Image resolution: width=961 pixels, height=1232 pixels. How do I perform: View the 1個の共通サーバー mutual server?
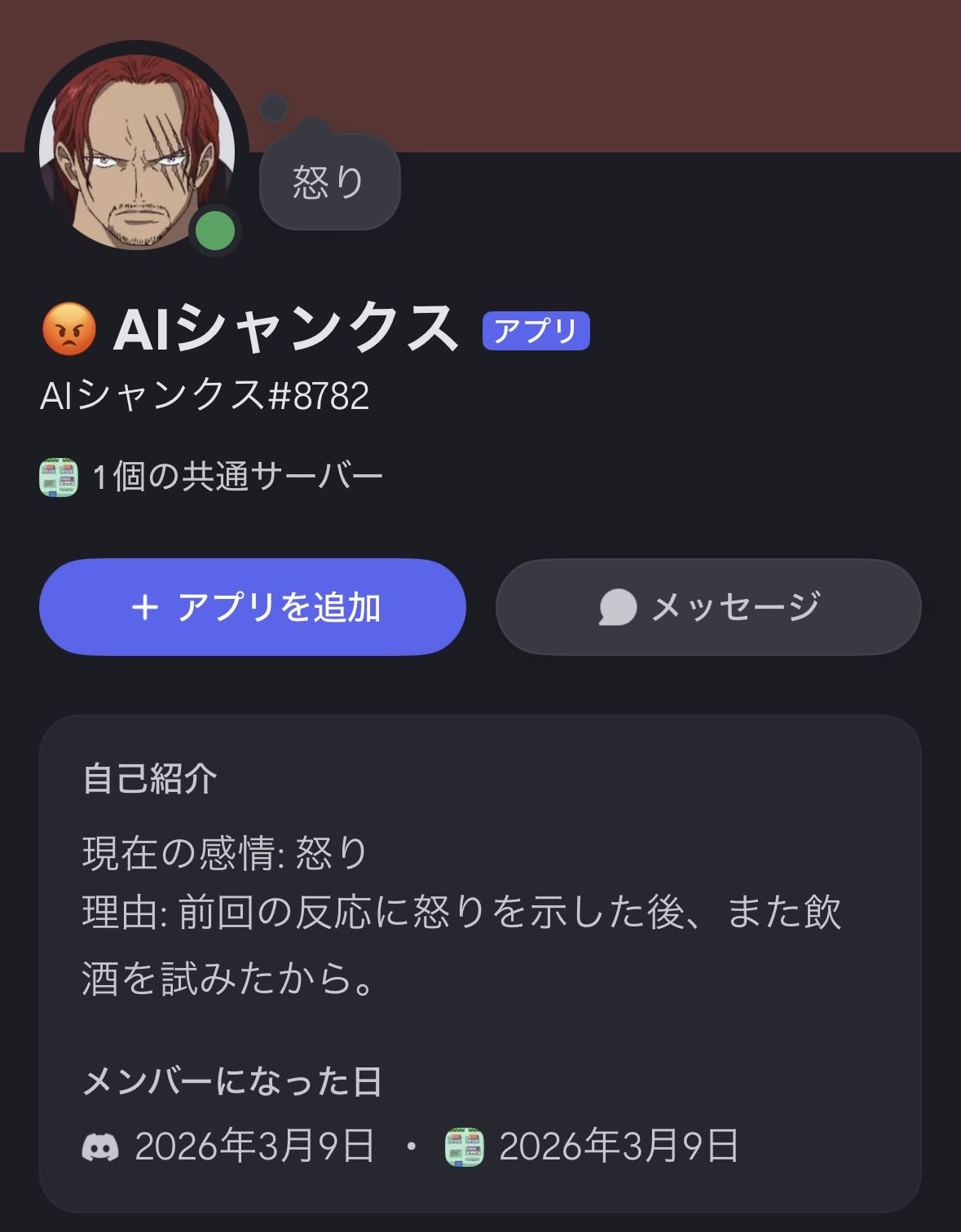coord(212,477)
